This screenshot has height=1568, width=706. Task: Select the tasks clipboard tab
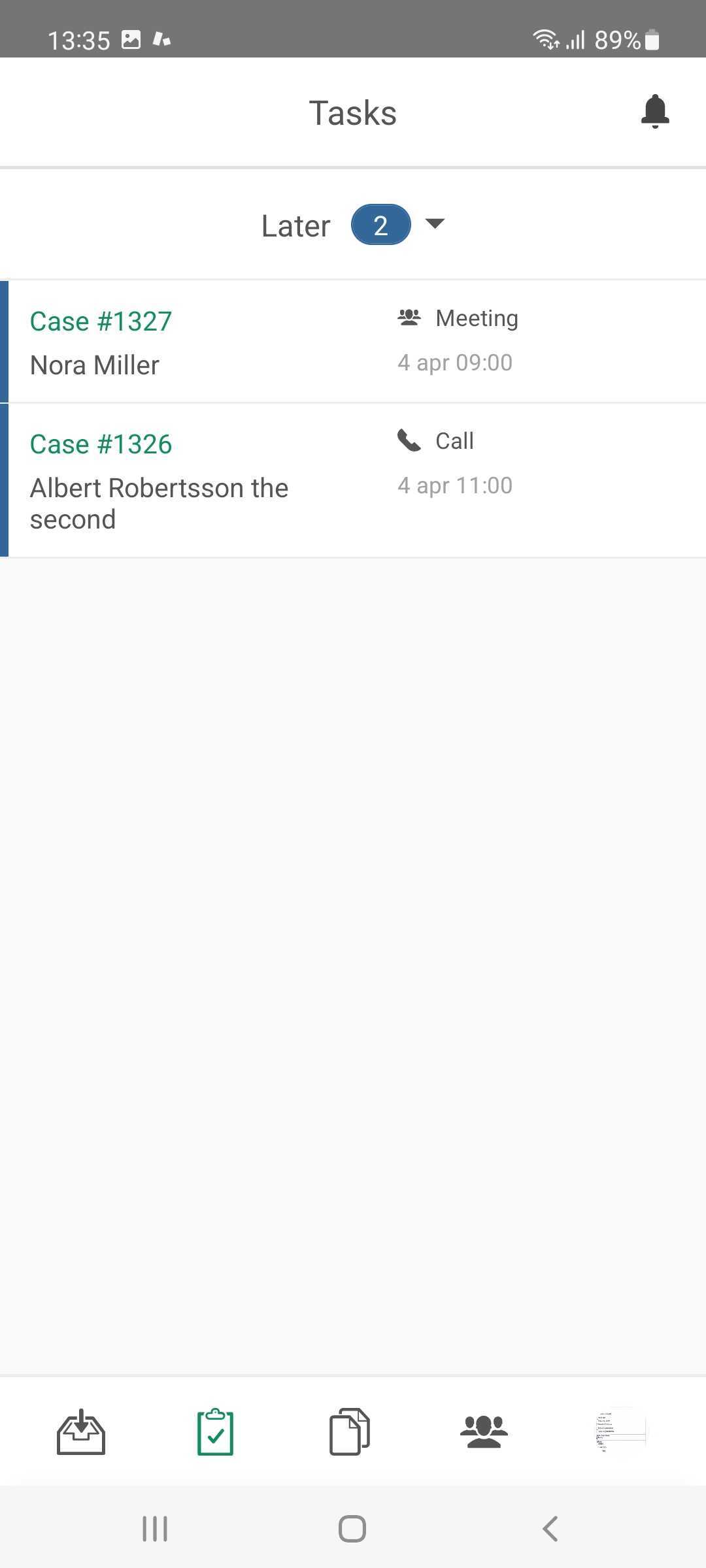pyautogui.click(x=215, y=1432)
